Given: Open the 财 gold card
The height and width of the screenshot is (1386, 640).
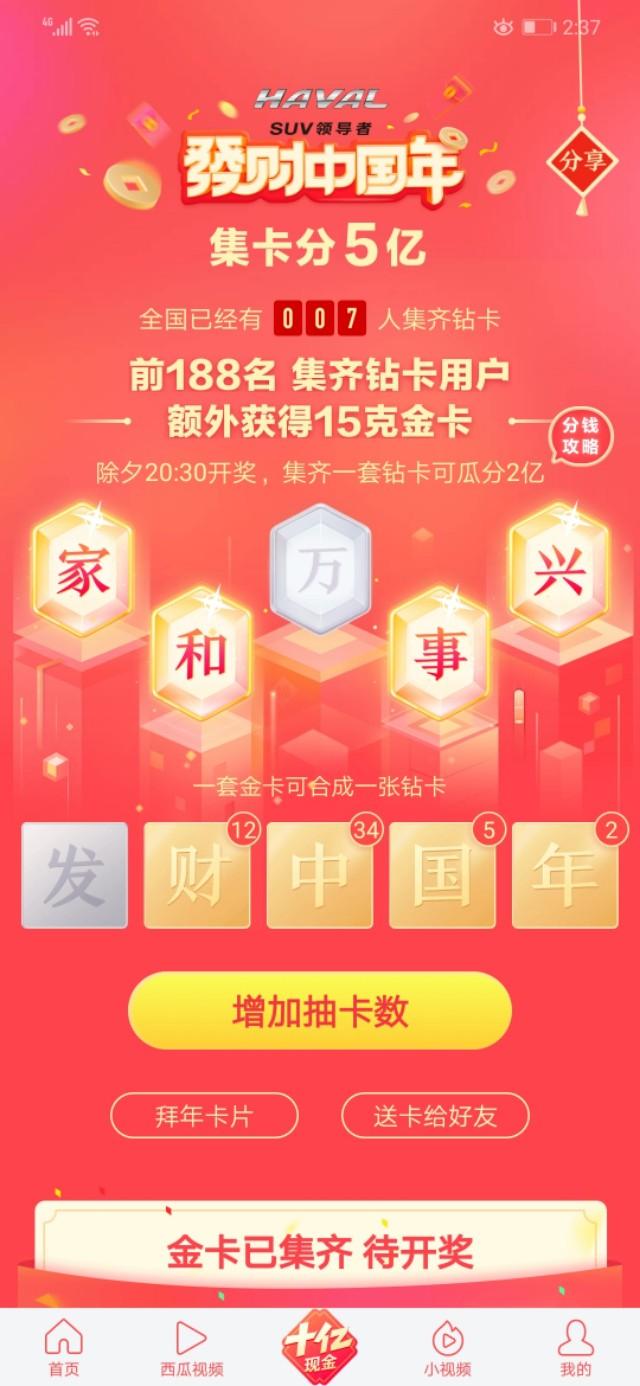Looking at the screenshot, I should [198, 875].
